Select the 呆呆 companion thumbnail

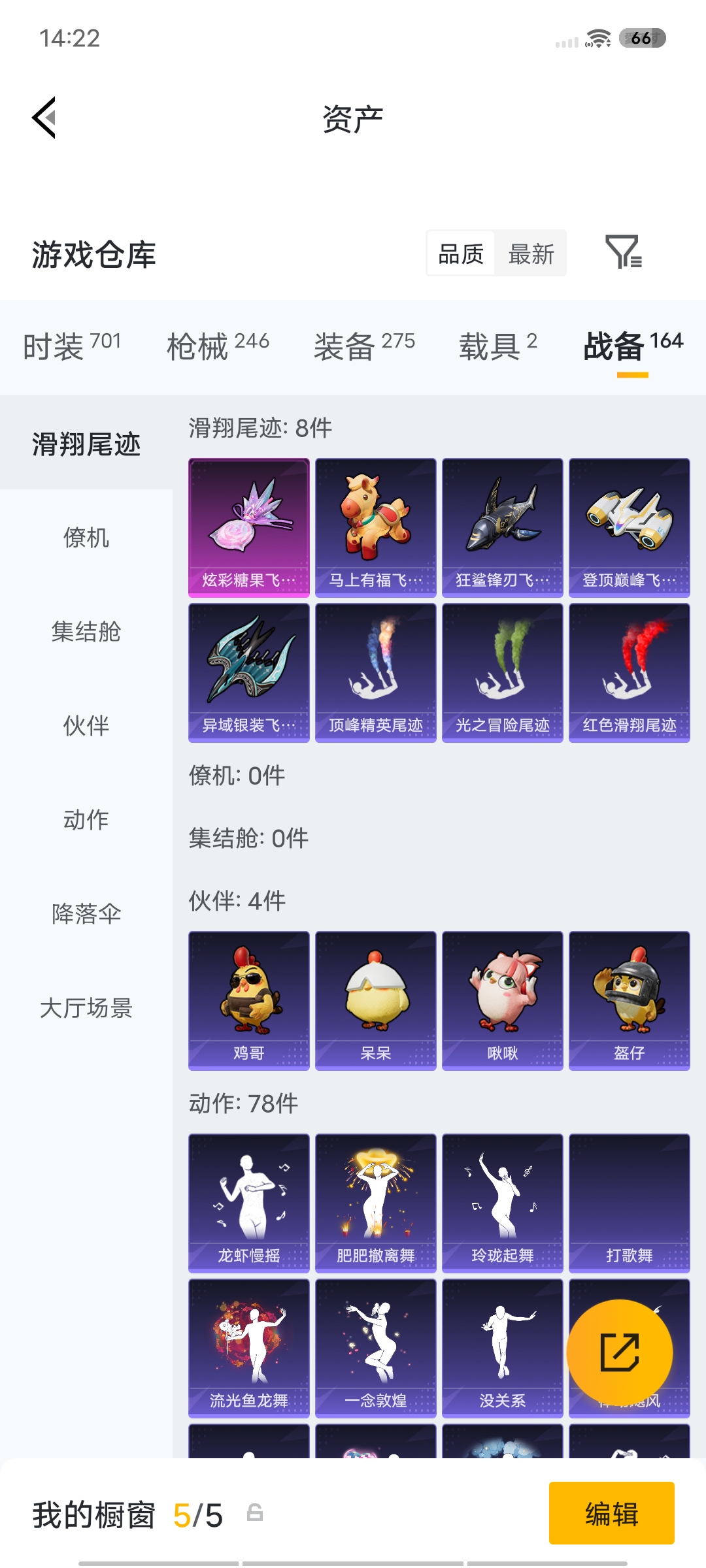click(x=375, y=993)
